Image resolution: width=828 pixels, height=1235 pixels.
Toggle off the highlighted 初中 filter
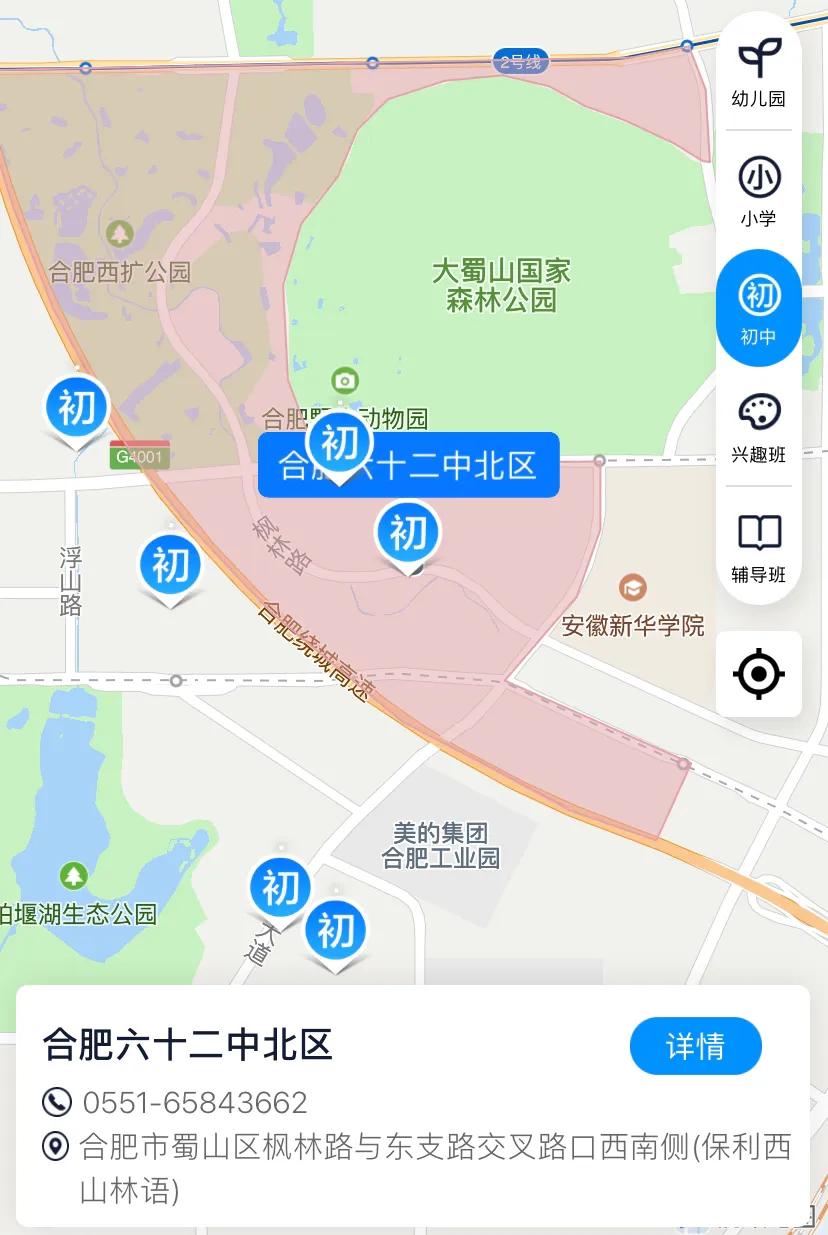tap(759, 307)
